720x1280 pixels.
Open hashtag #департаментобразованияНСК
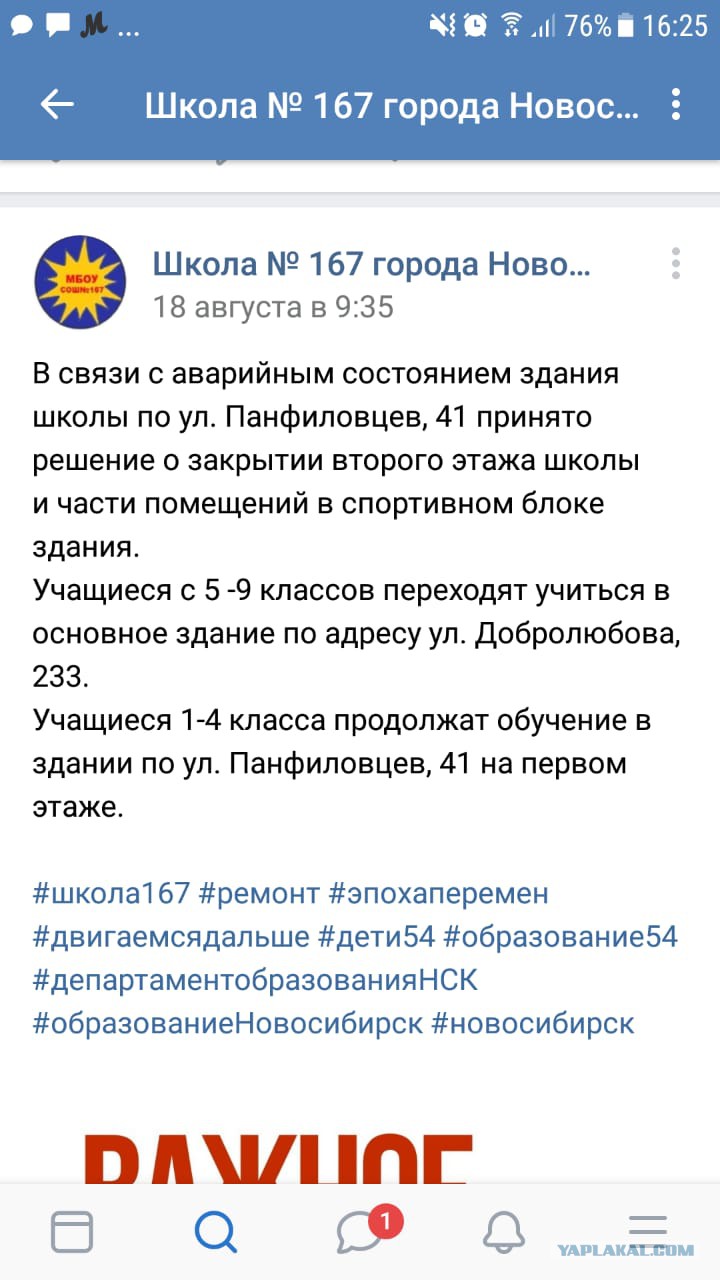pos(255,980)
